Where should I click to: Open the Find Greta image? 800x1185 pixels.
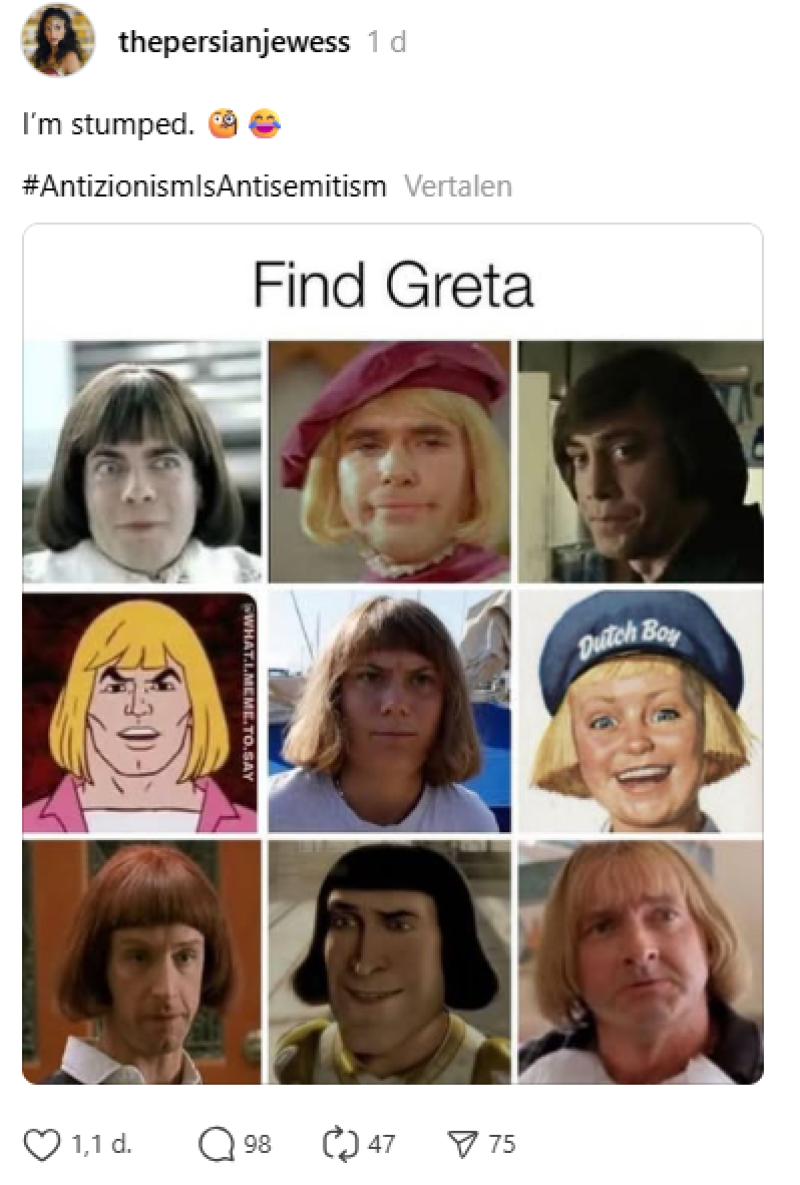[393, 654]
